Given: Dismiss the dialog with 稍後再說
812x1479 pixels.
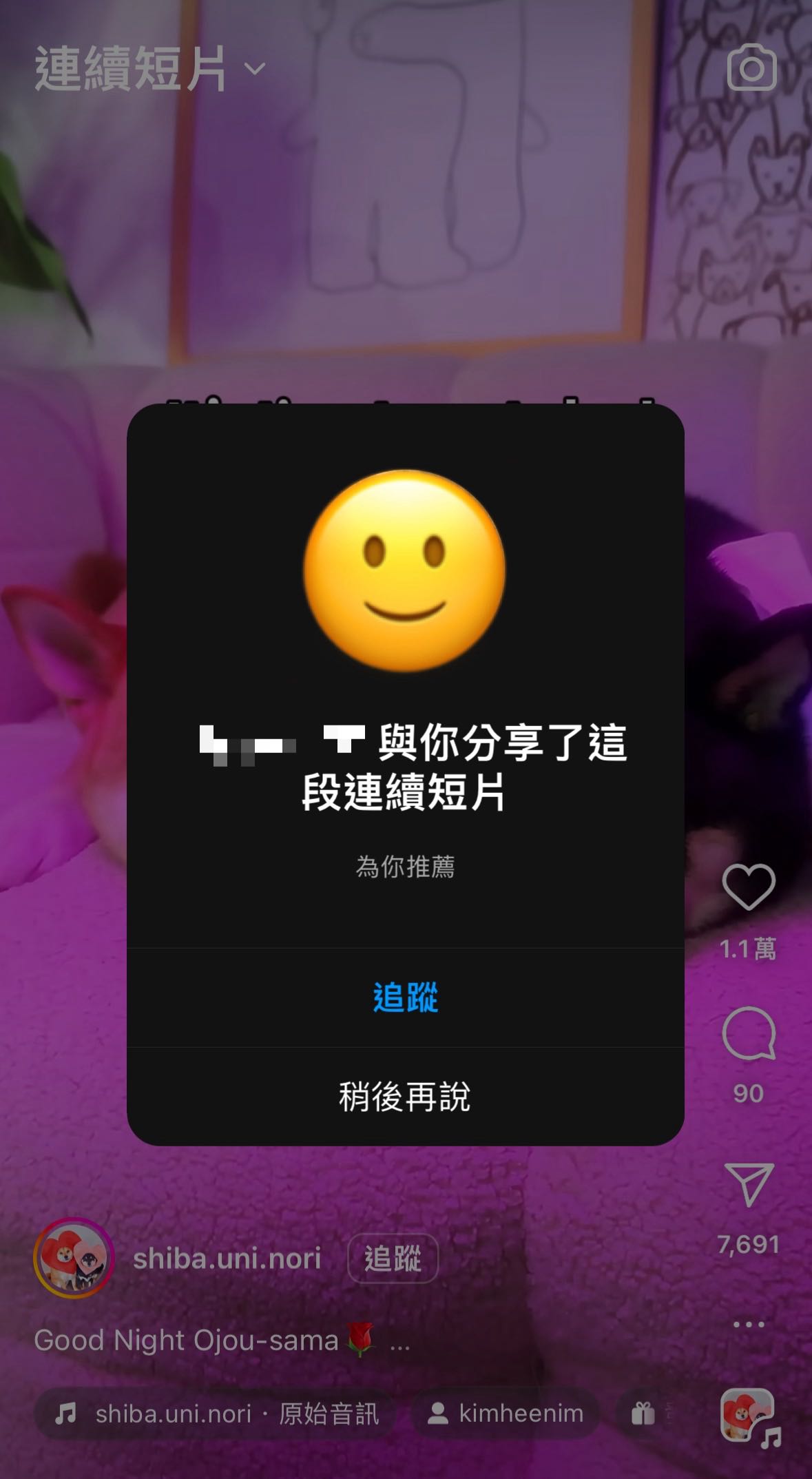Looking at the screenshot, I should point(406,1097).
